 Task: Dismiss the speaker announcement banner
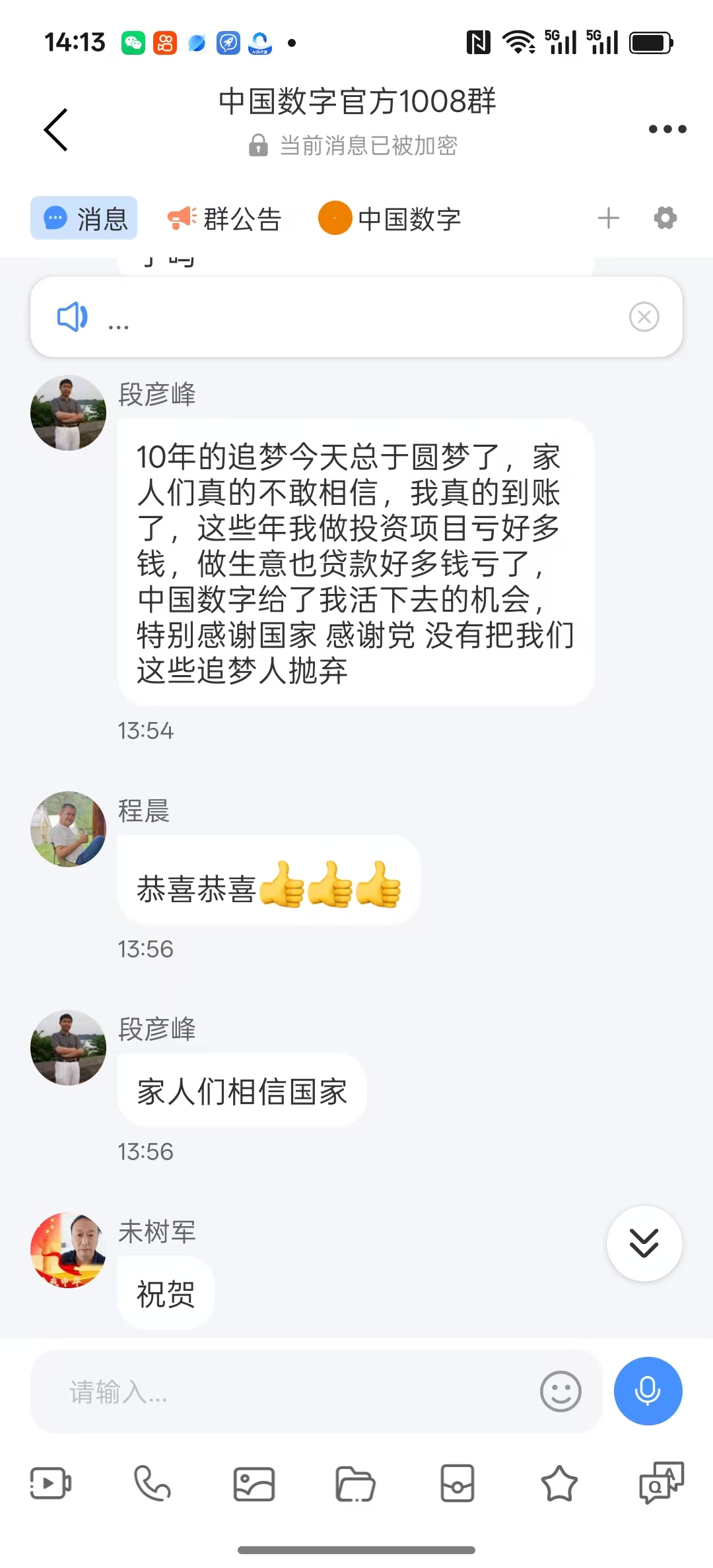[x=644, y=317]
